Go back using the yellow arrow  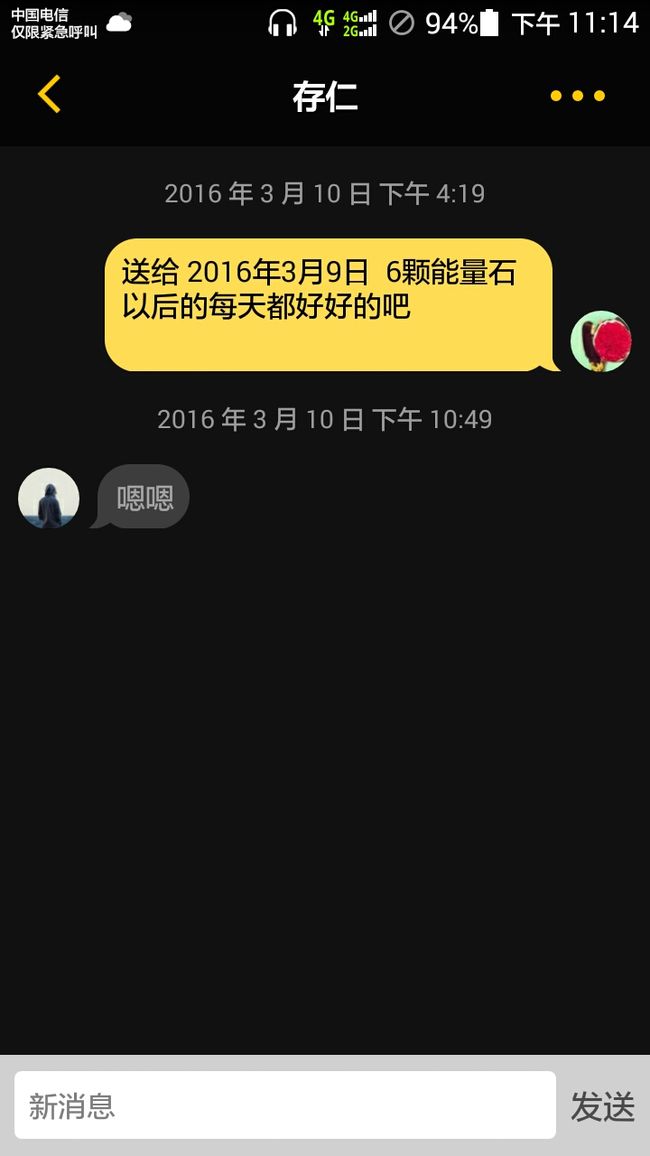click(49, 95)
